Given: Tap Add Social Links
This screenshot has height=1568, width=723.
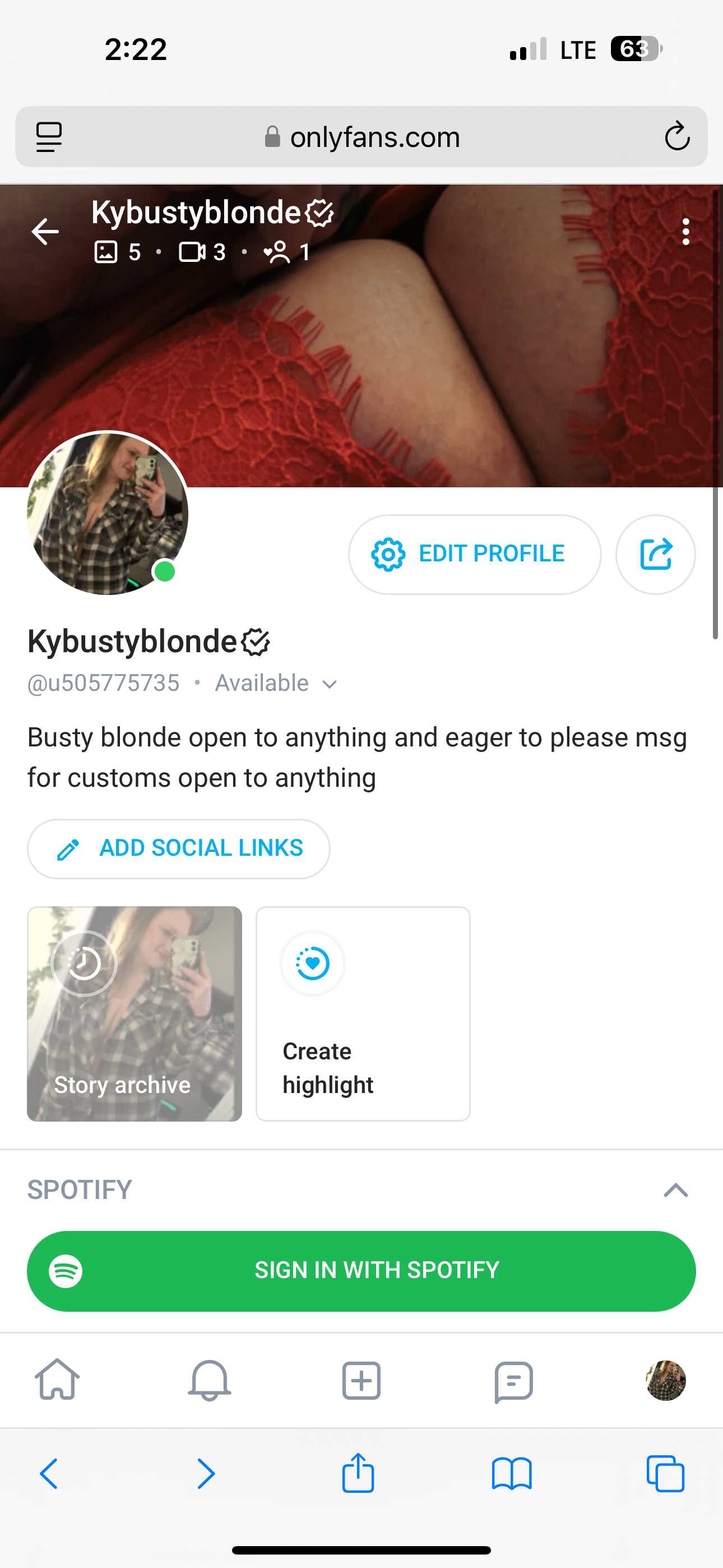Looking at the screenshot, I should 179,848.
